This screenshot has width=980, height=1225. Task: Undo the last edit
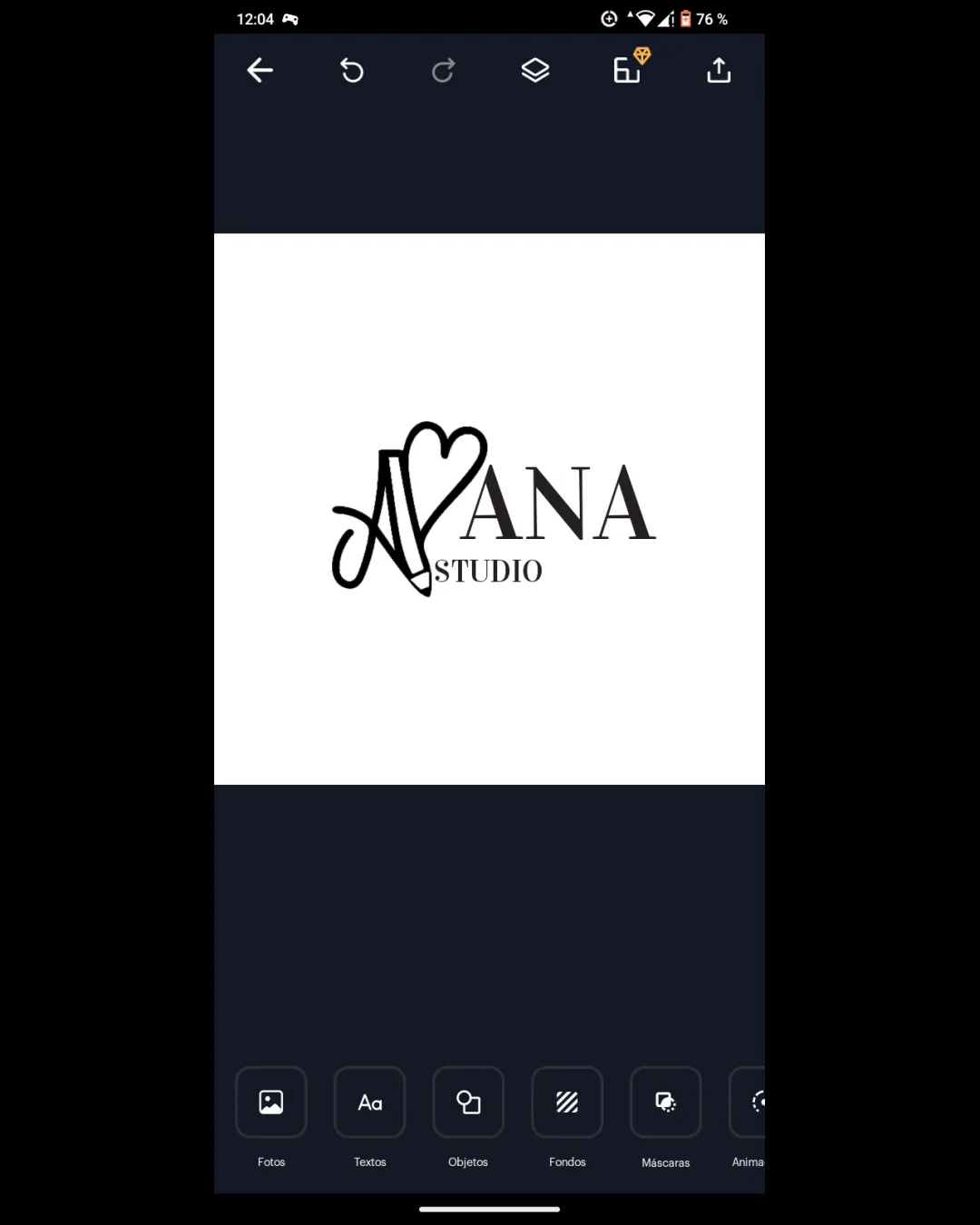pyautogui.click(x=352, y=71)
